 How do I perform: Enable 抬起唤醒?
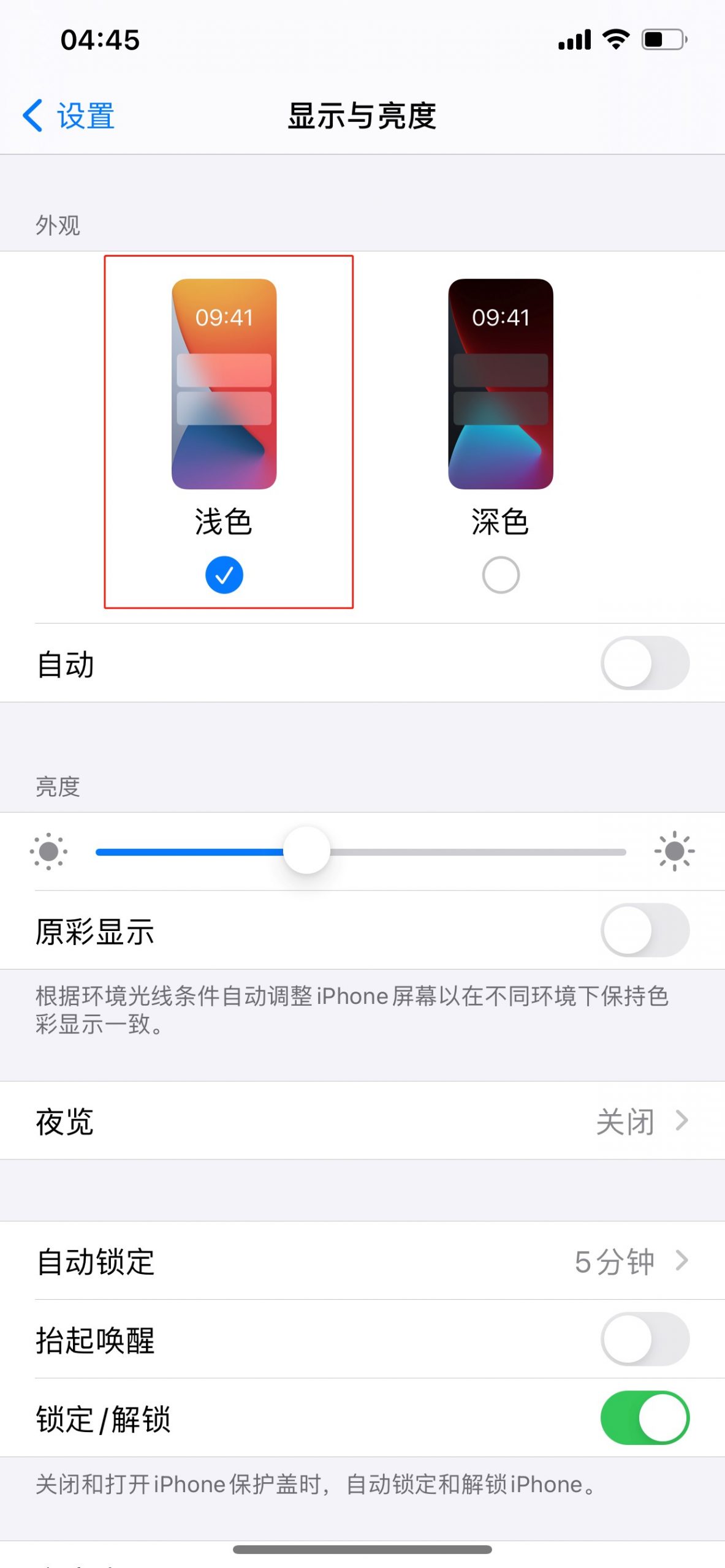[x=645, y=1339]
